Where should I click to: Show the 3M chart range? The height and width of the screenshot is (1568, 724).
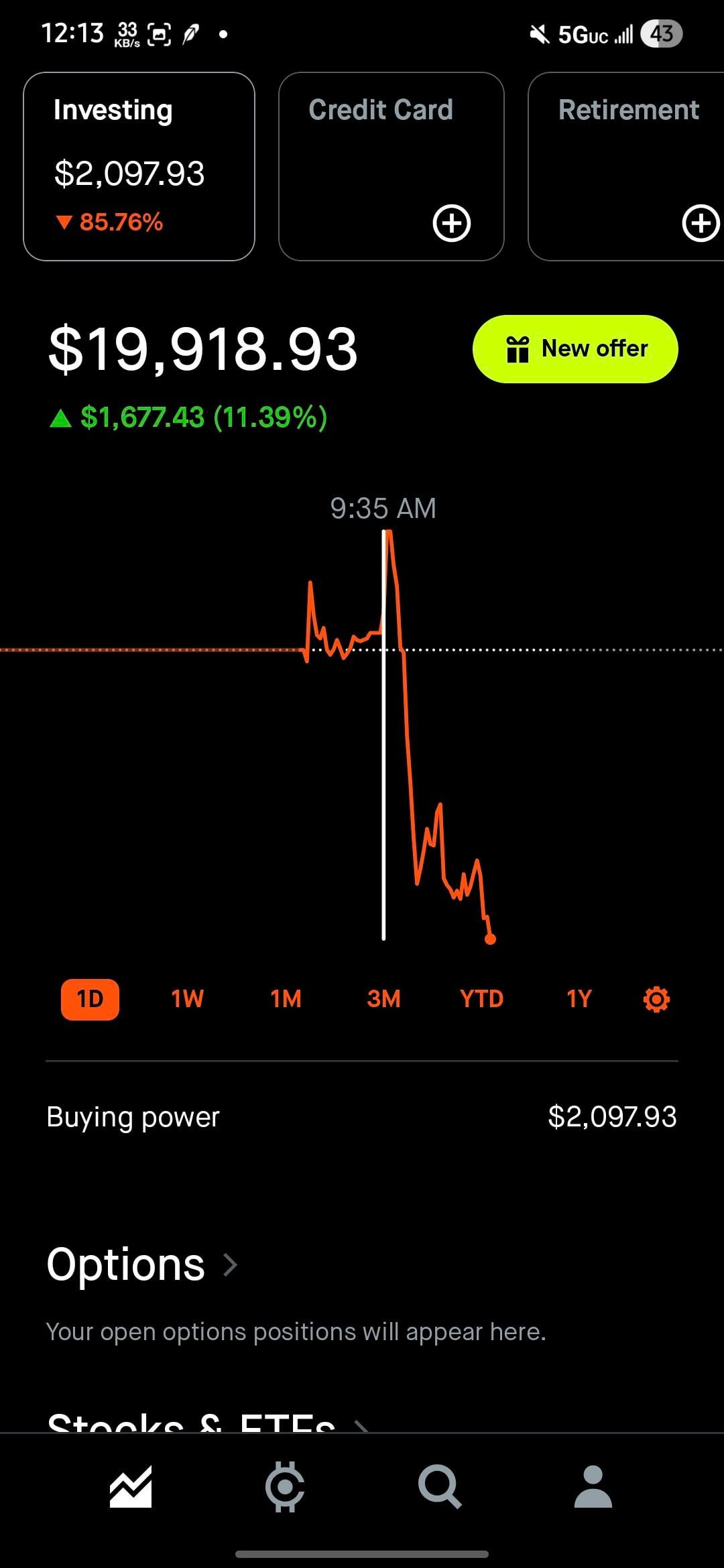(383, 1000)
